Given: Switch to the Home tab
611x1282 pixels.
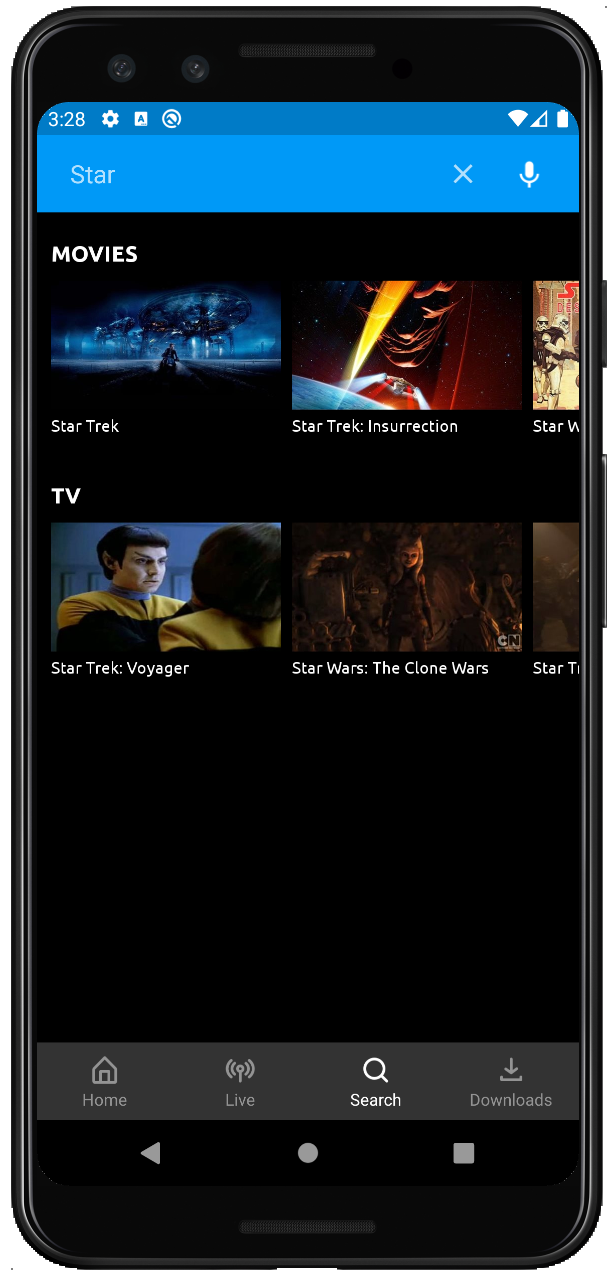Looking at the screenshot, I should 104,1082.
